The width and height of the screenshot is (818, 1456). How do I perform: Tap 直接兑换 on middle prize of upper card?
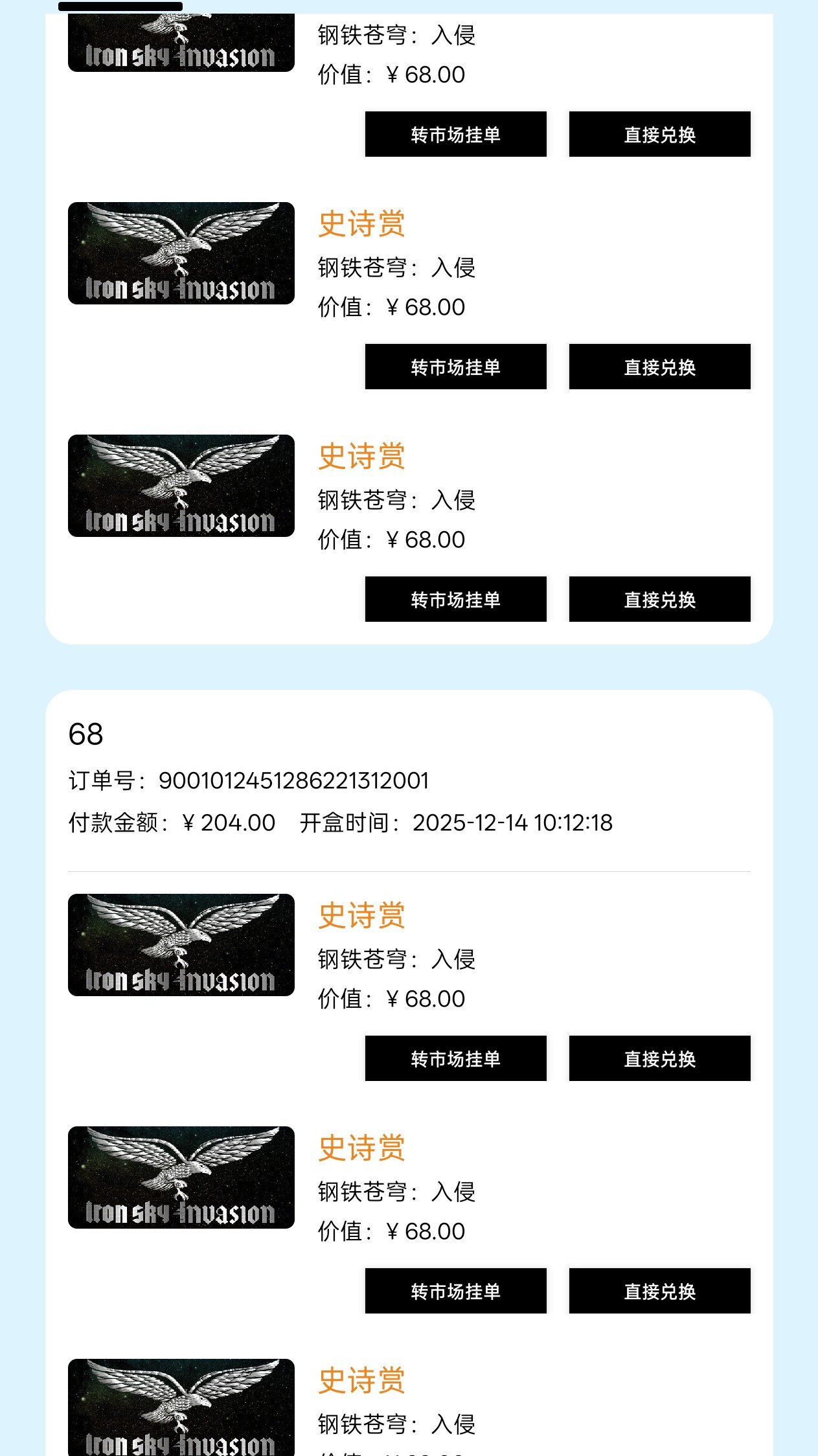click(x=659, y=367)
